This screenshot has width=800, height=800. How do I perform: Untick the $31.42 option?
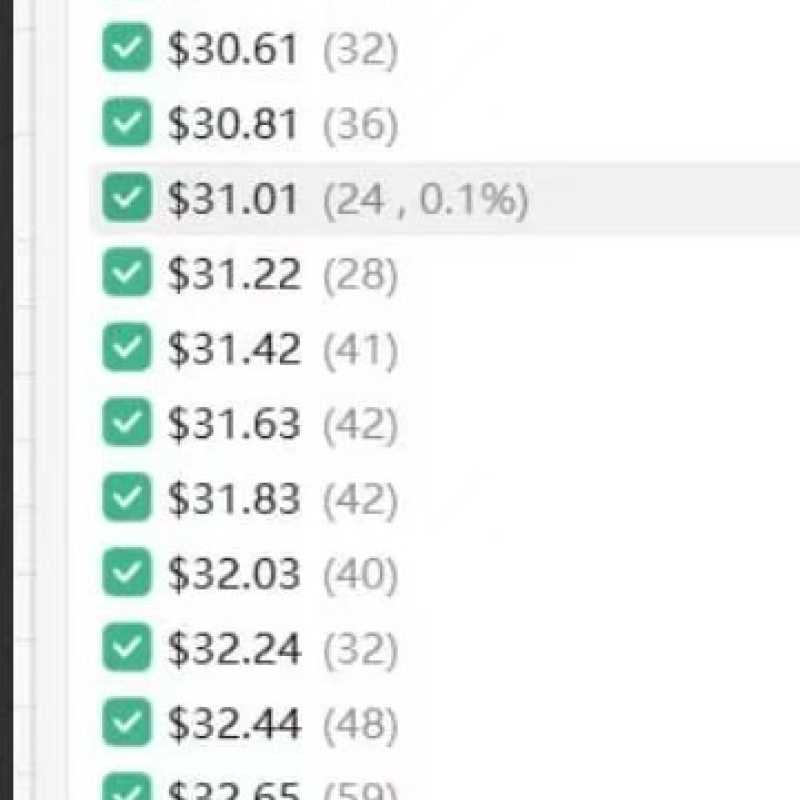[127, 349]
